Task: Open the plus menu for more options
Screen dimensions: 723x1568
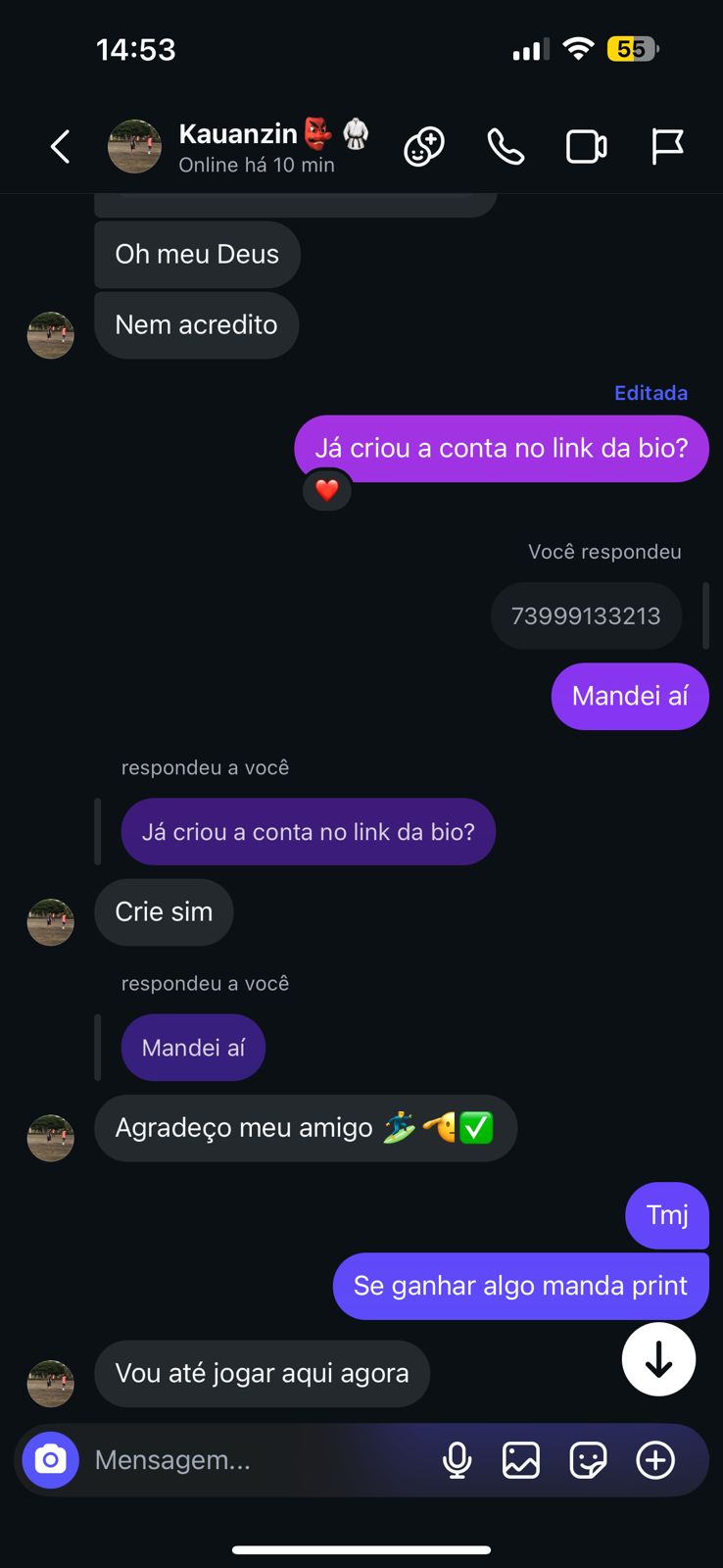Action: [x=655, y=1460]
